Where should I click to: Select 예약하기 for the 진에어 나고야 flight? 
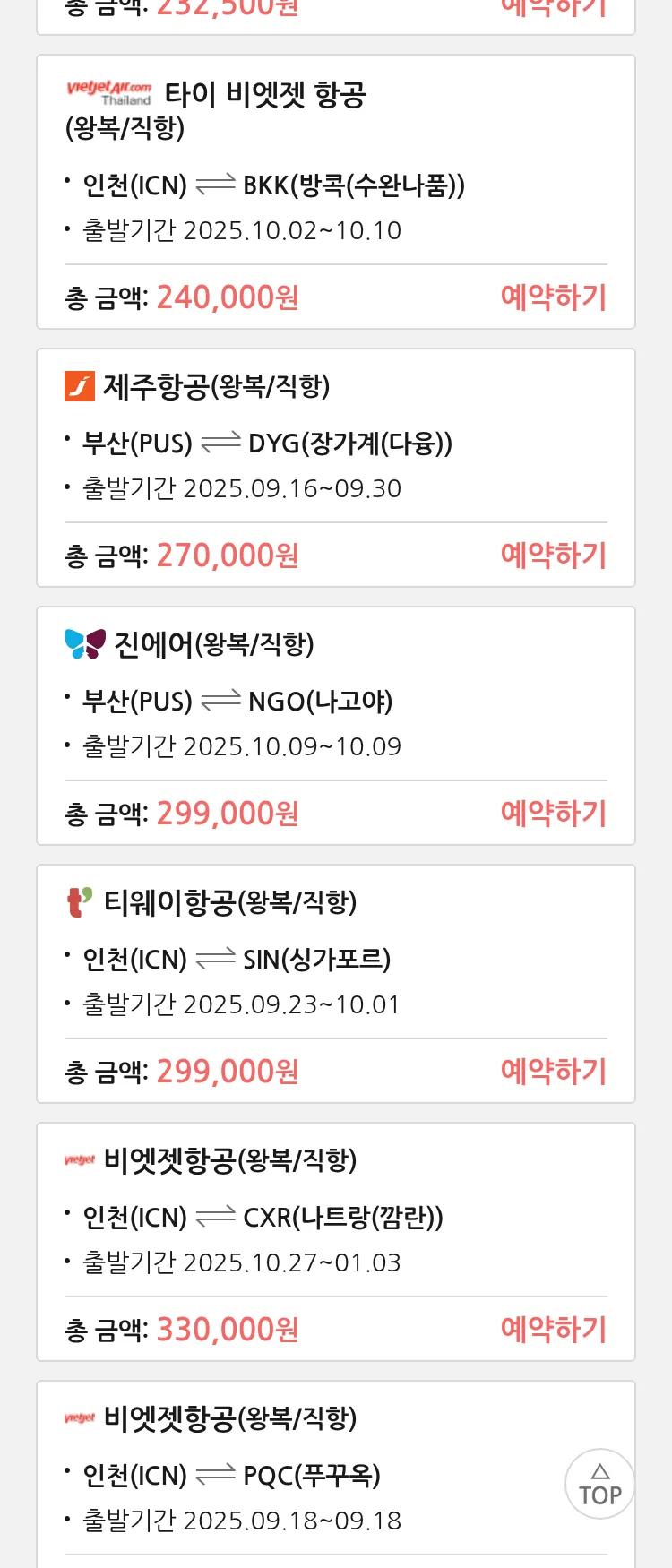(x=553, y=814)
